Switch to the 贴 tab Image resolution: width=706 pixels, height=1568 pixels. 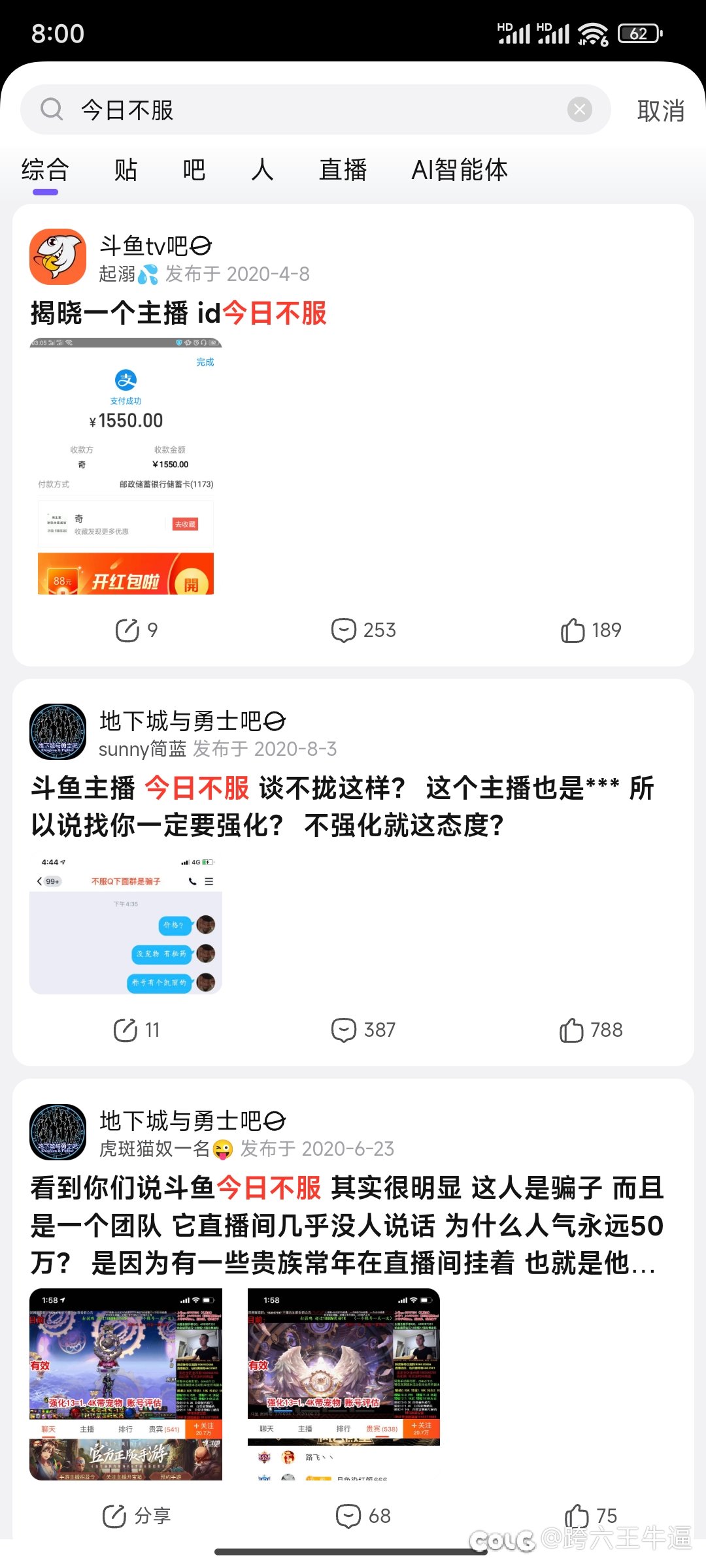pos(126,170)
